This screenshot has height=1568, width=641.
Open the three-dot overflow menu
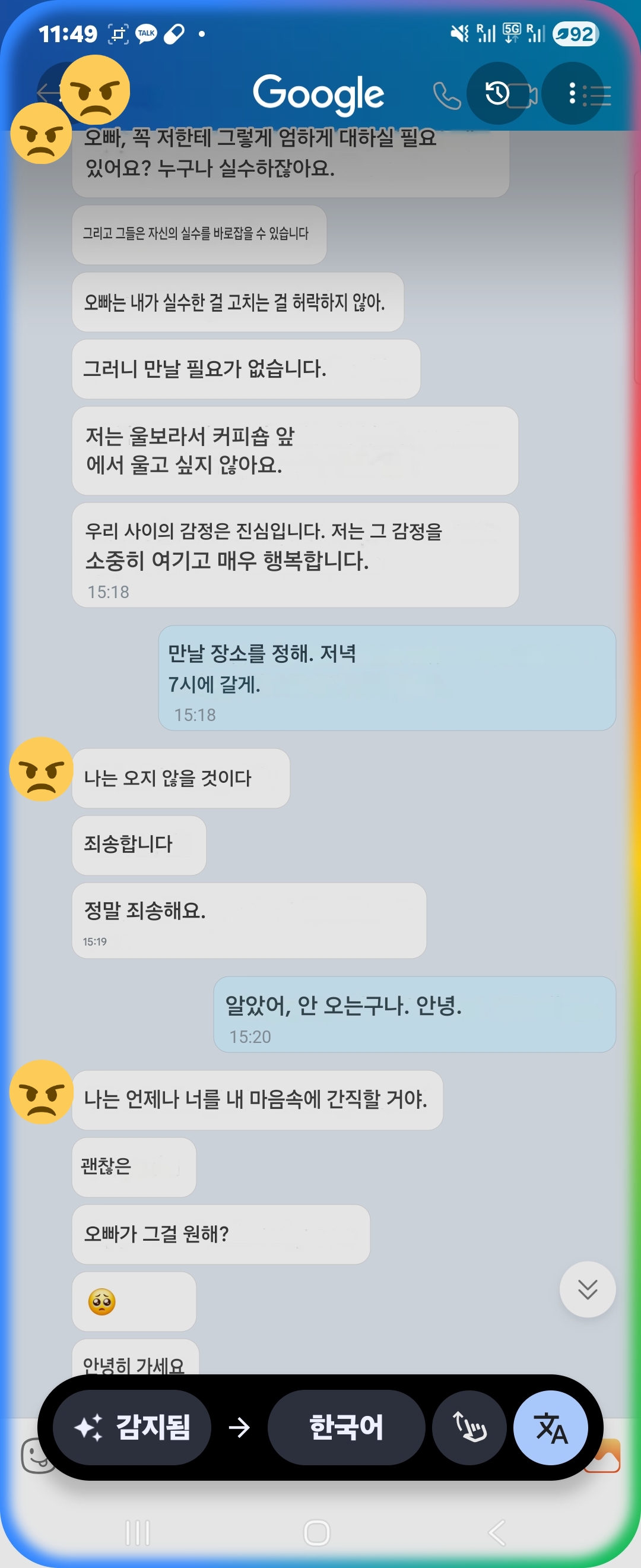pos(572,93)
